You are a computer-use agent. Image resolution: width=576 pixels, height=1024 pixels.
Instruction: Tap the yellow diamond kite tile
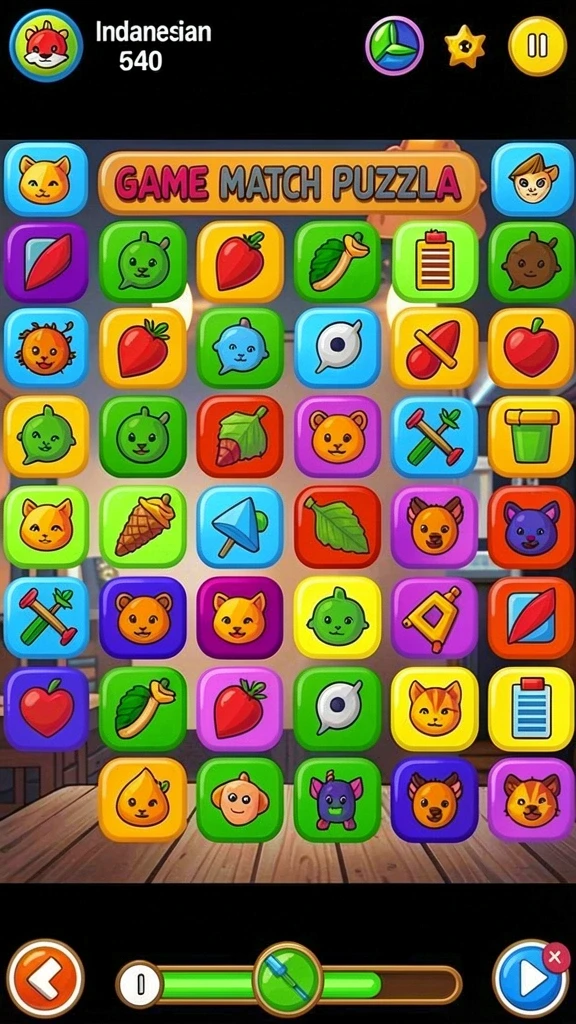[434, 617]
